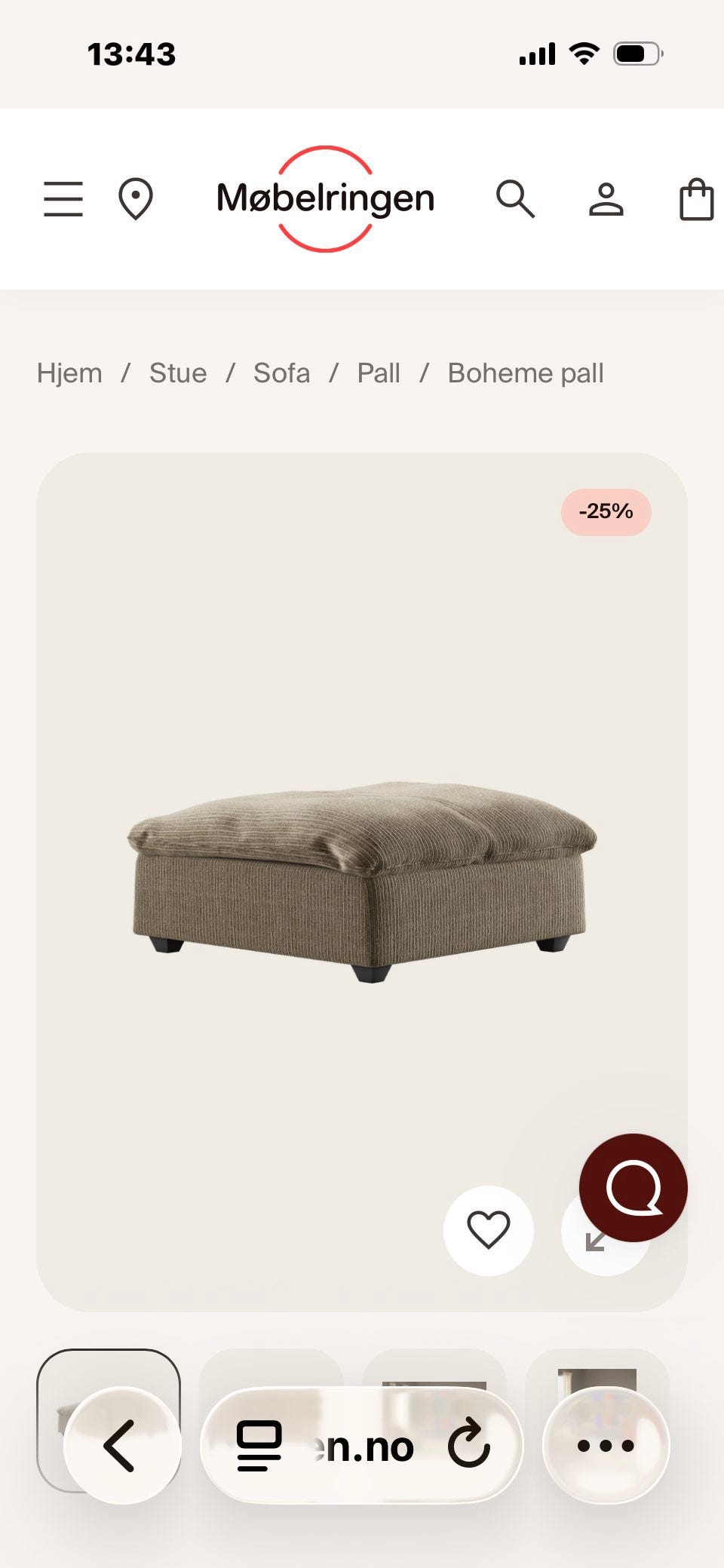Go to Sofa in breadcrumb
Image resolution: width=724 pixels, height=1568 pixels.
tap(281, 373)
